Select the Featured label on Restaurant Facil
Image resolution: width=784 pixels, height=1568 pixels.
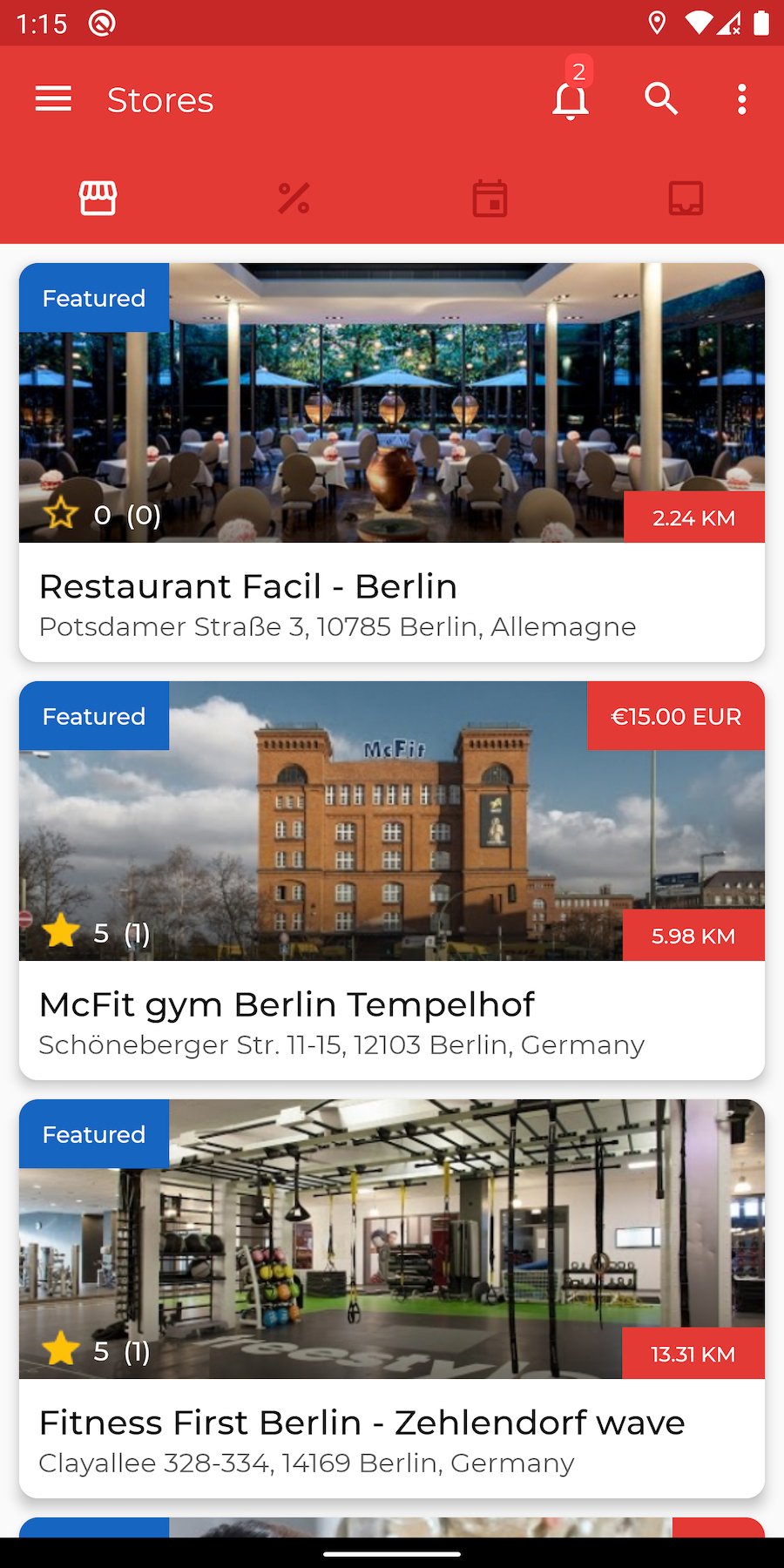point(93,298)
